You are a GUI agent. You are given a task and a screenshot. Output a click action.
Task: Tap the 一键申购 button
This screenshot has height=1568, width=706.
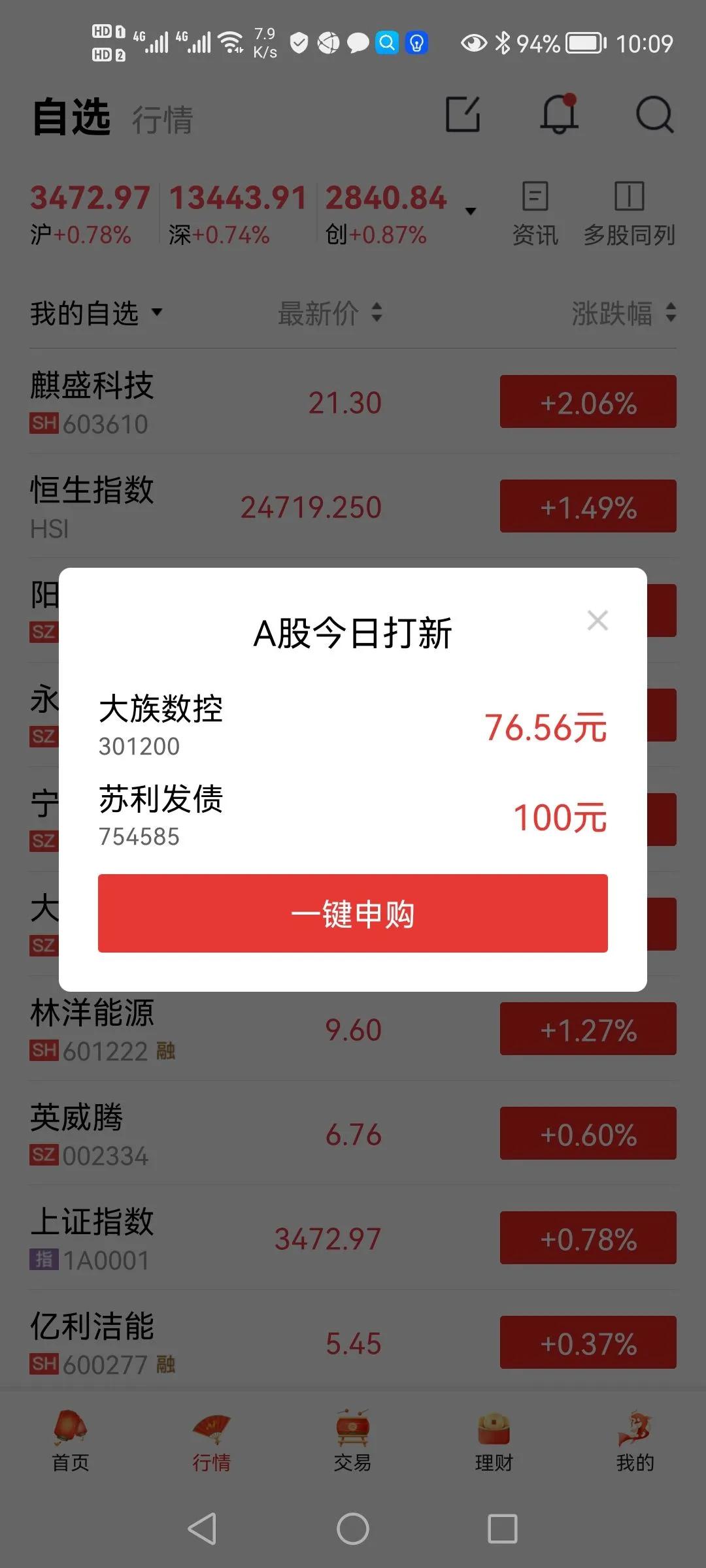pyautogui.click(x=353, y=913)
